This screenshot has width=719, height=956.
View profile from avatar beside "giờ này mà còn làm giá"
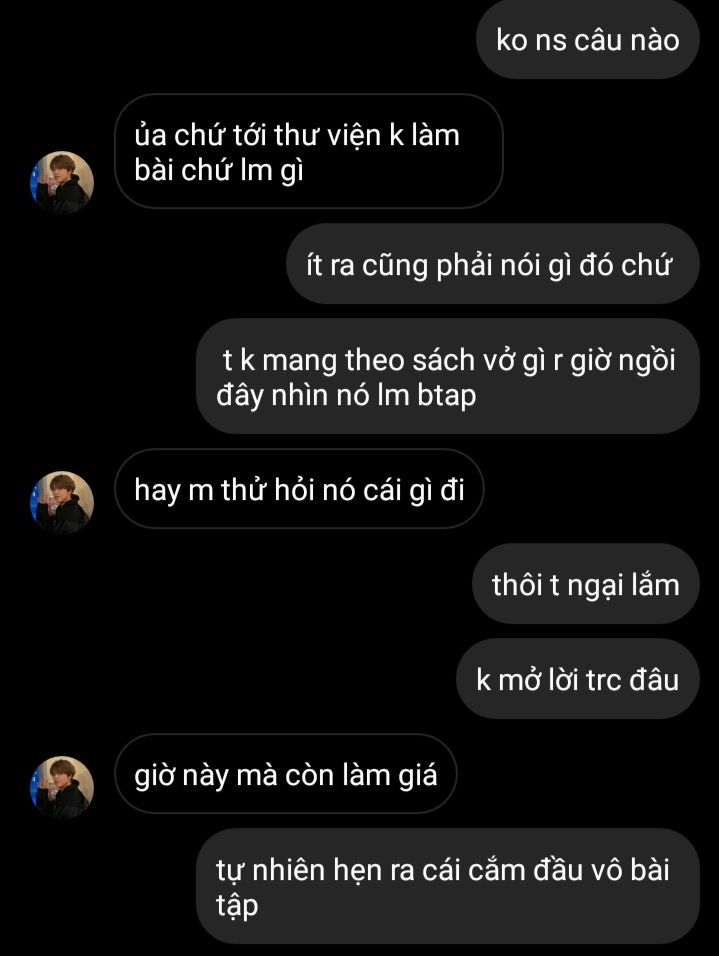[62, 787]
